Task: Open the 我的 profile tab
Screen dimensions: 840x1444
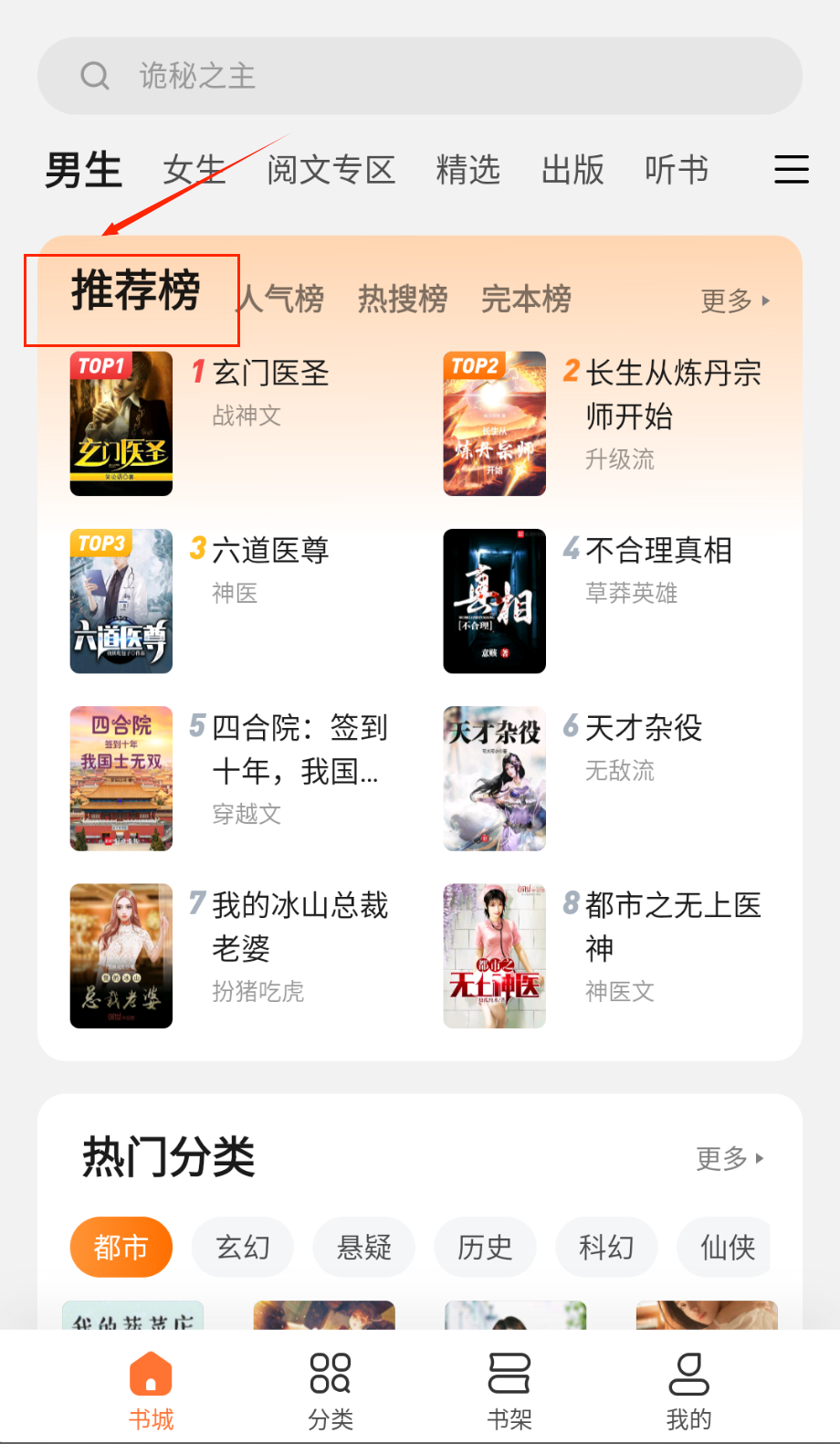Action: (688, 1390)
